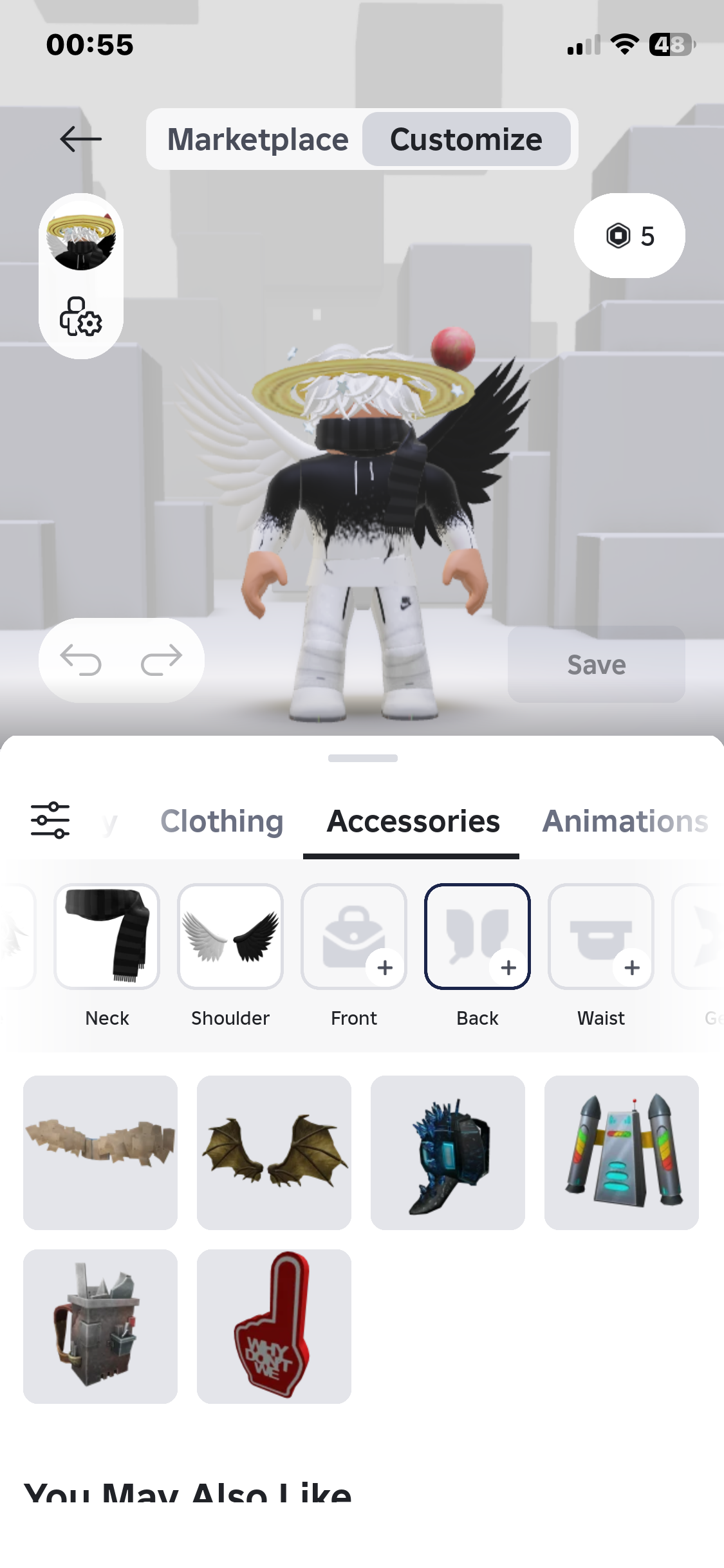Save the current avatar
This screenshot has width=724, height=1568.
point(596,664)
